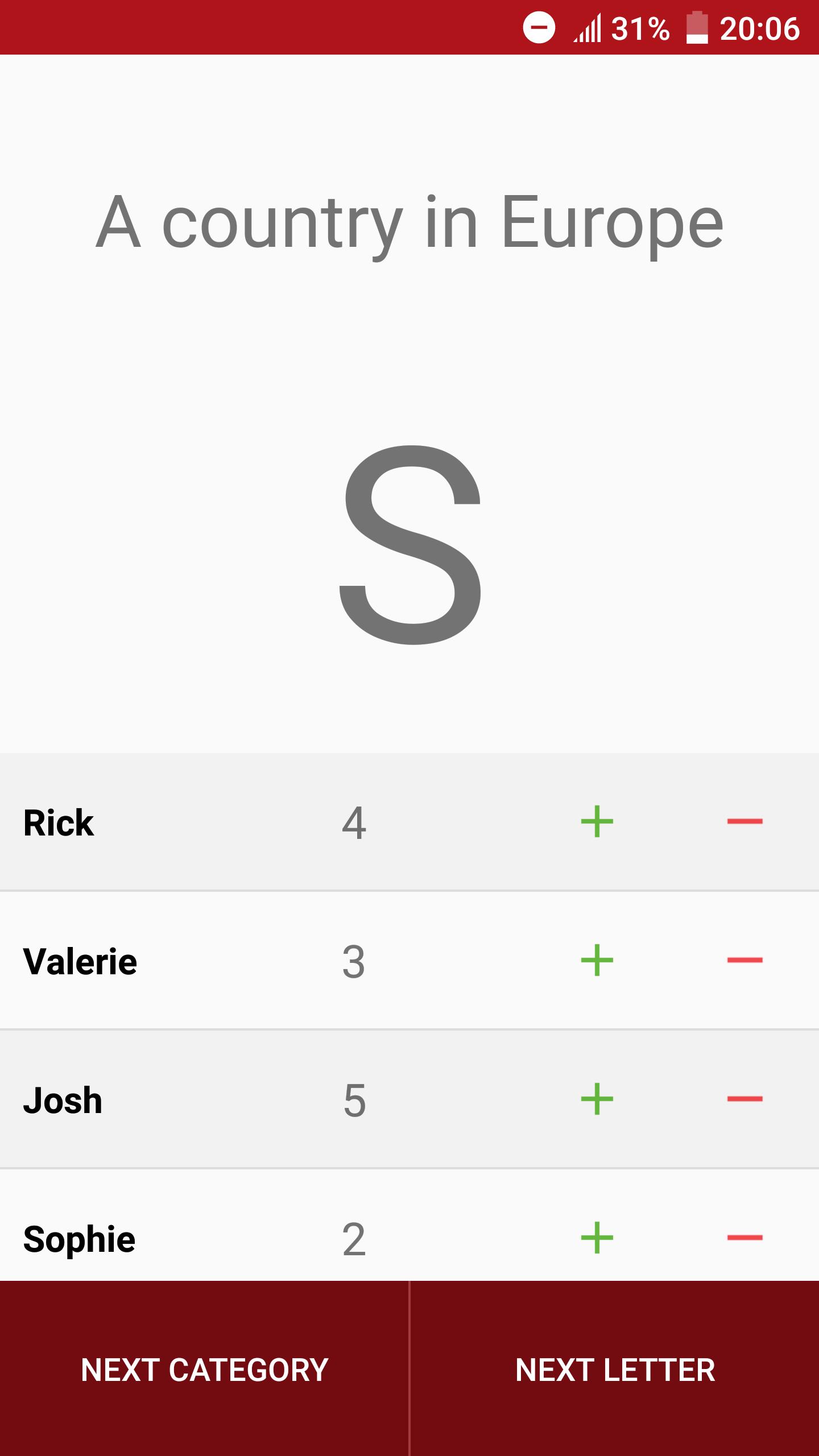Remove a point from Josh
Viewport: 819px width, 1456px height.
[x=744, y=1099]
